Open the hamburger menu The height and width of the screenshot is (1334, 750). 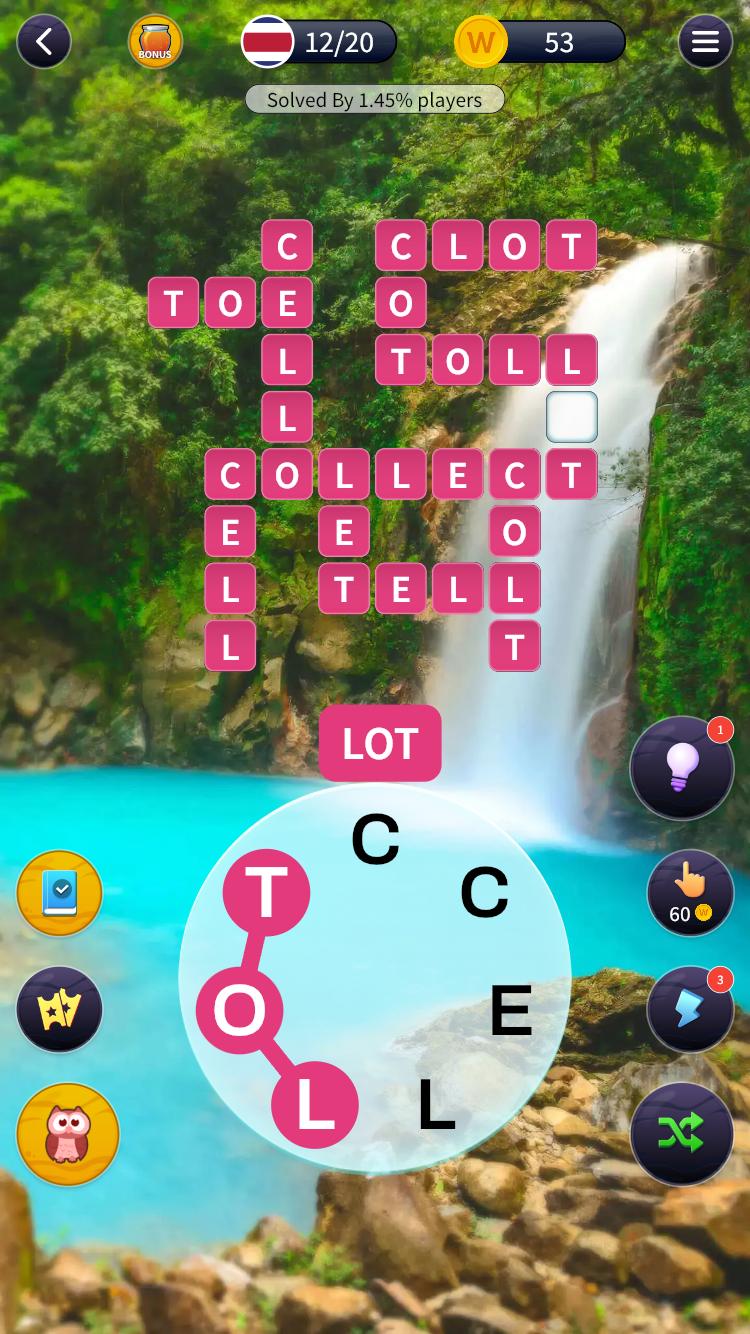point(705,42)
